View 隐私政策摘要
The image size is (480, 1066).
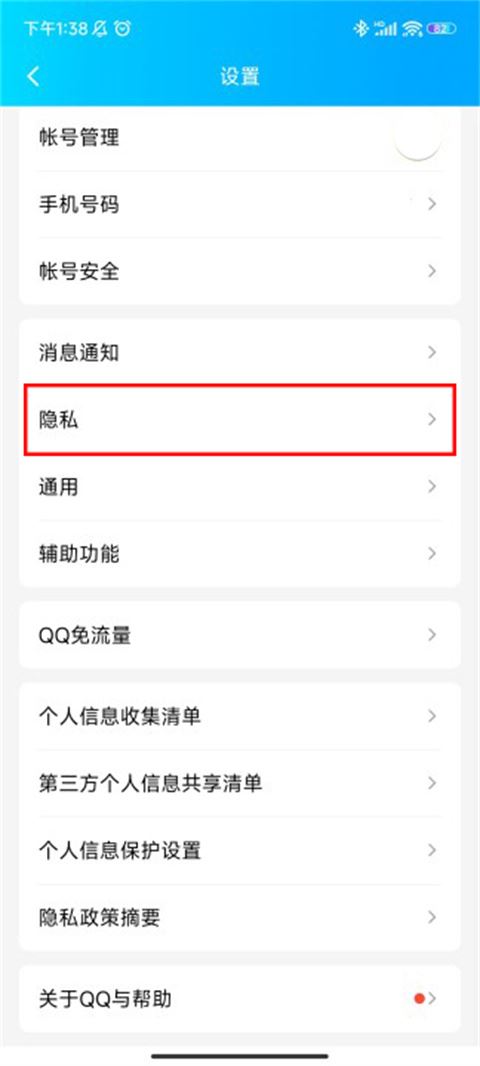tap(240, 918)
